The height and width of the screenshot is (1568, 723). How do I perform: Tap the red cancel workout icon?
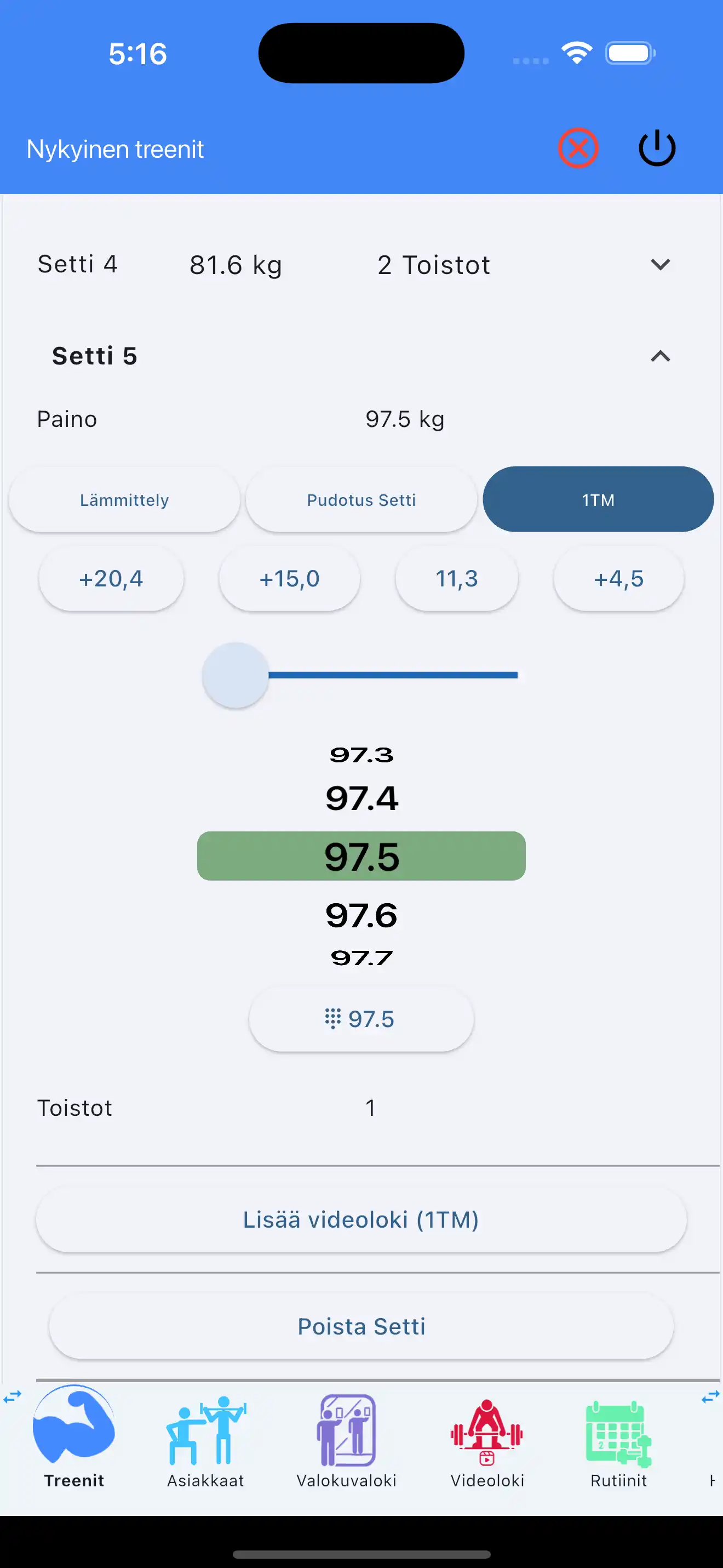pyautogui.click(x=578, y=148)
